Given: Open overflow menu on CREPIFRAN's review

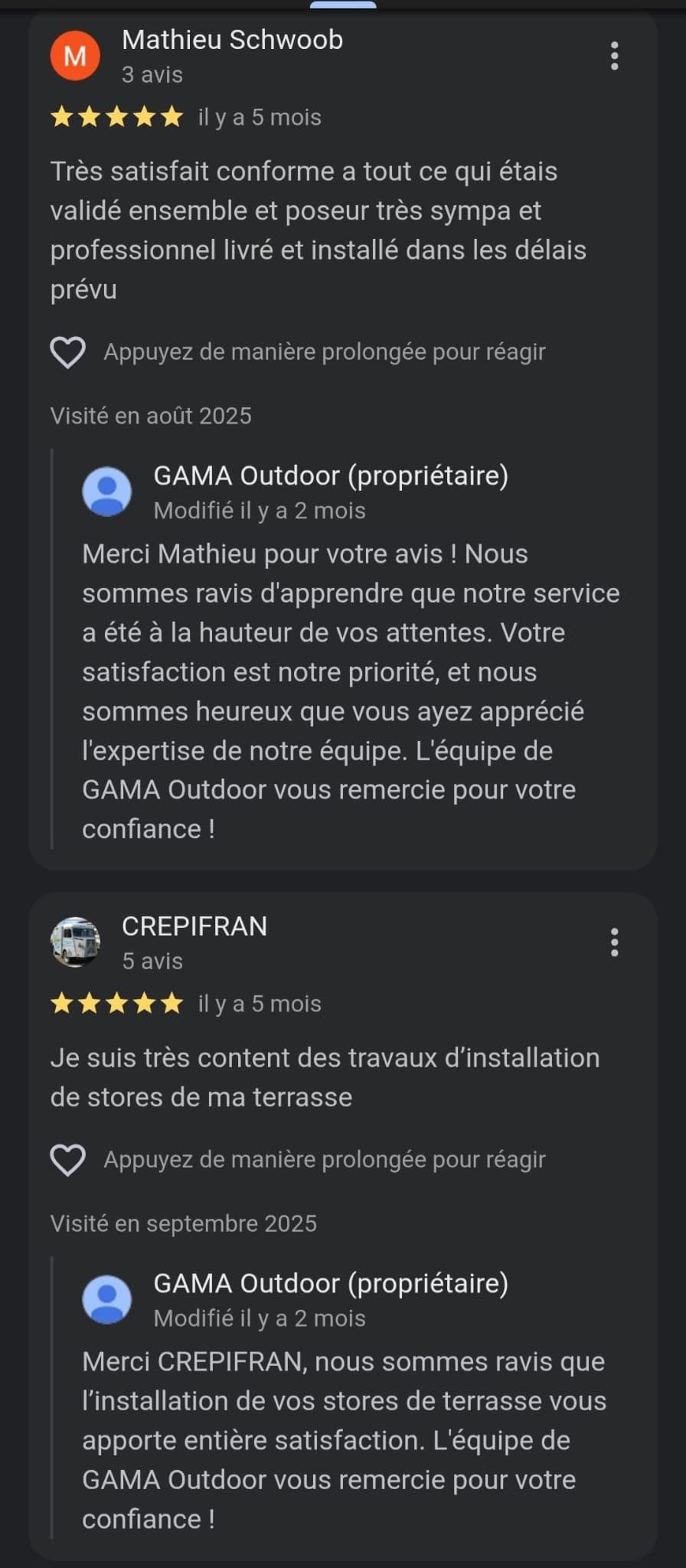Looking at the screenshot, I should 614,942.
